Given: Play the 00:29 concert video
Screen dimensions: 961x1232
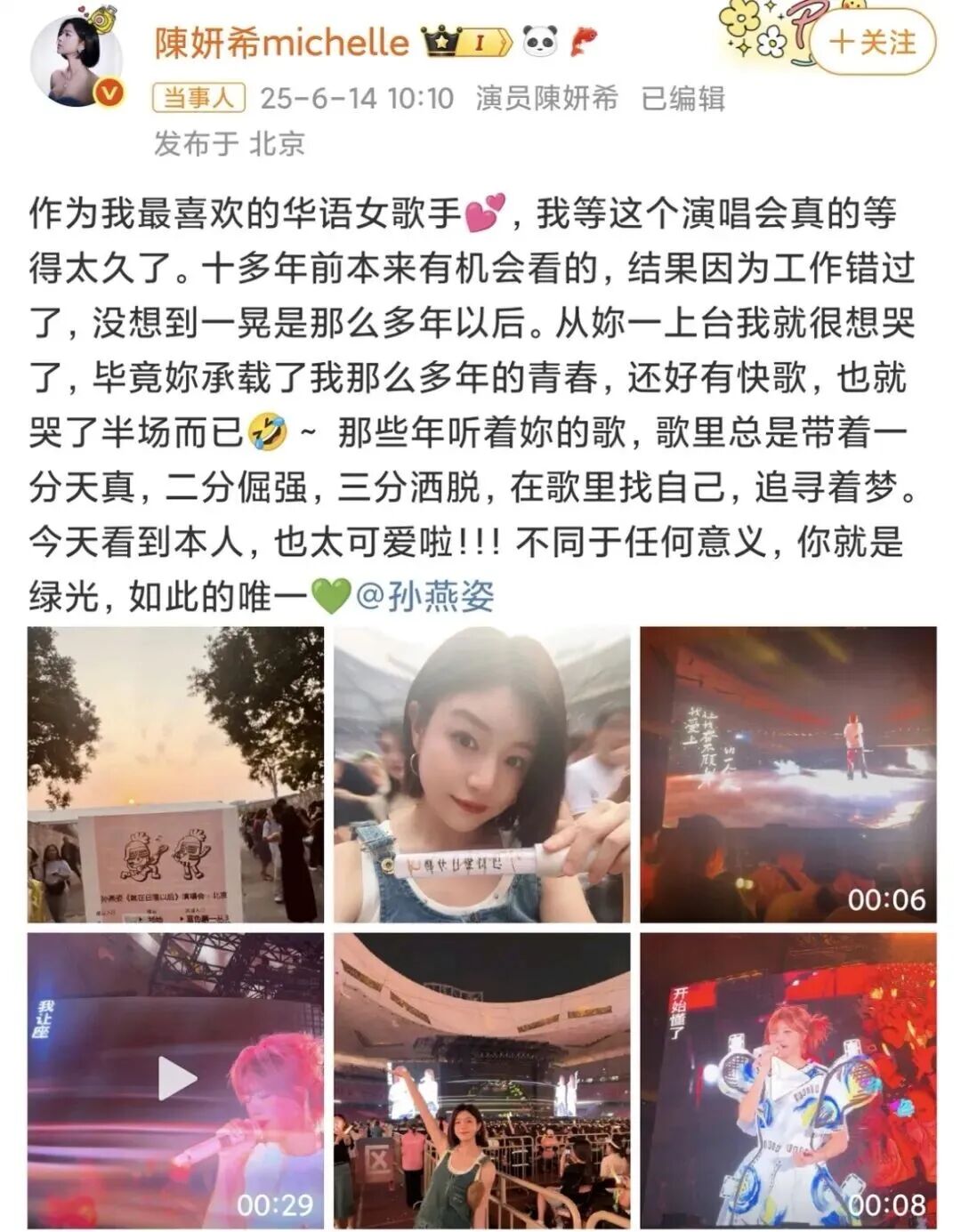Looking at the screenshot, I should click(175, 1080).
